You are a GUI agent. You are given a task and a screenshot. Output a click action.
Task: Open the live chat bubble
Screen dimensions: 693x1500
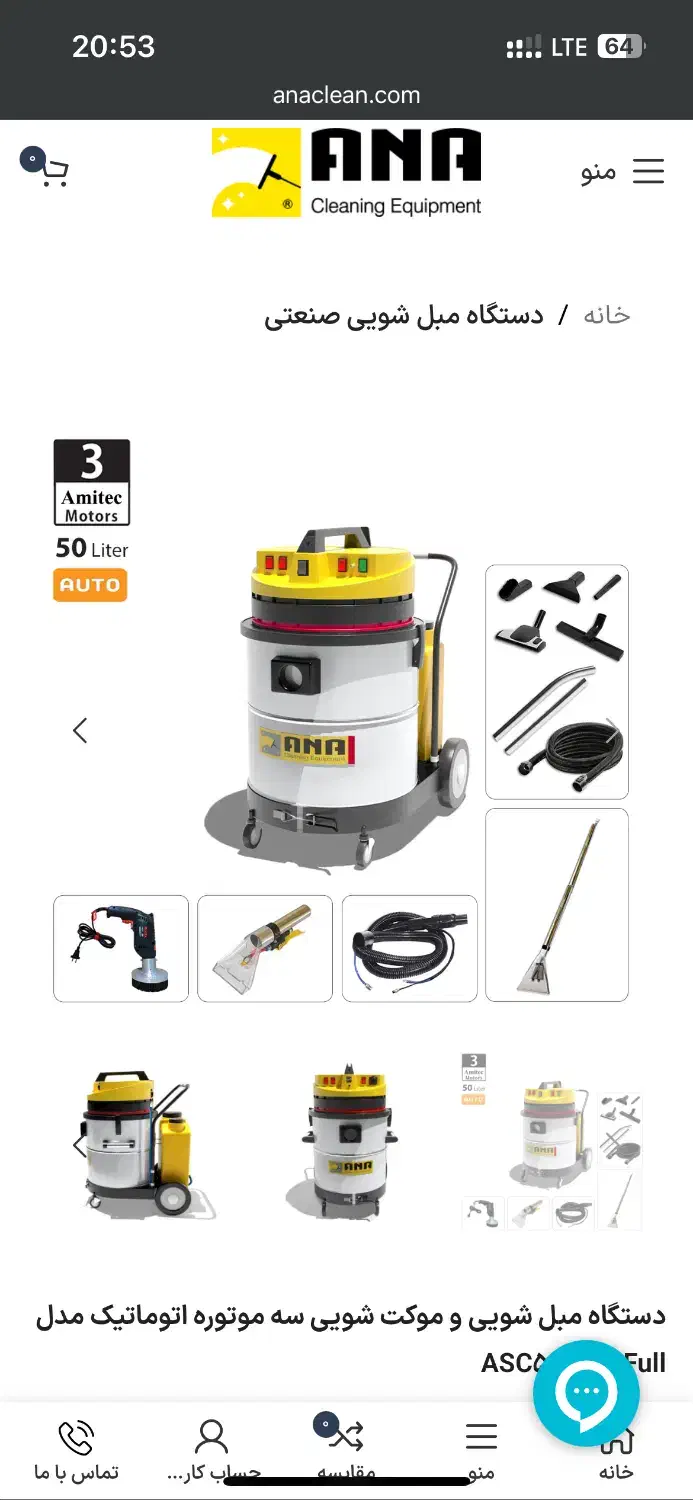[586, 1393]
